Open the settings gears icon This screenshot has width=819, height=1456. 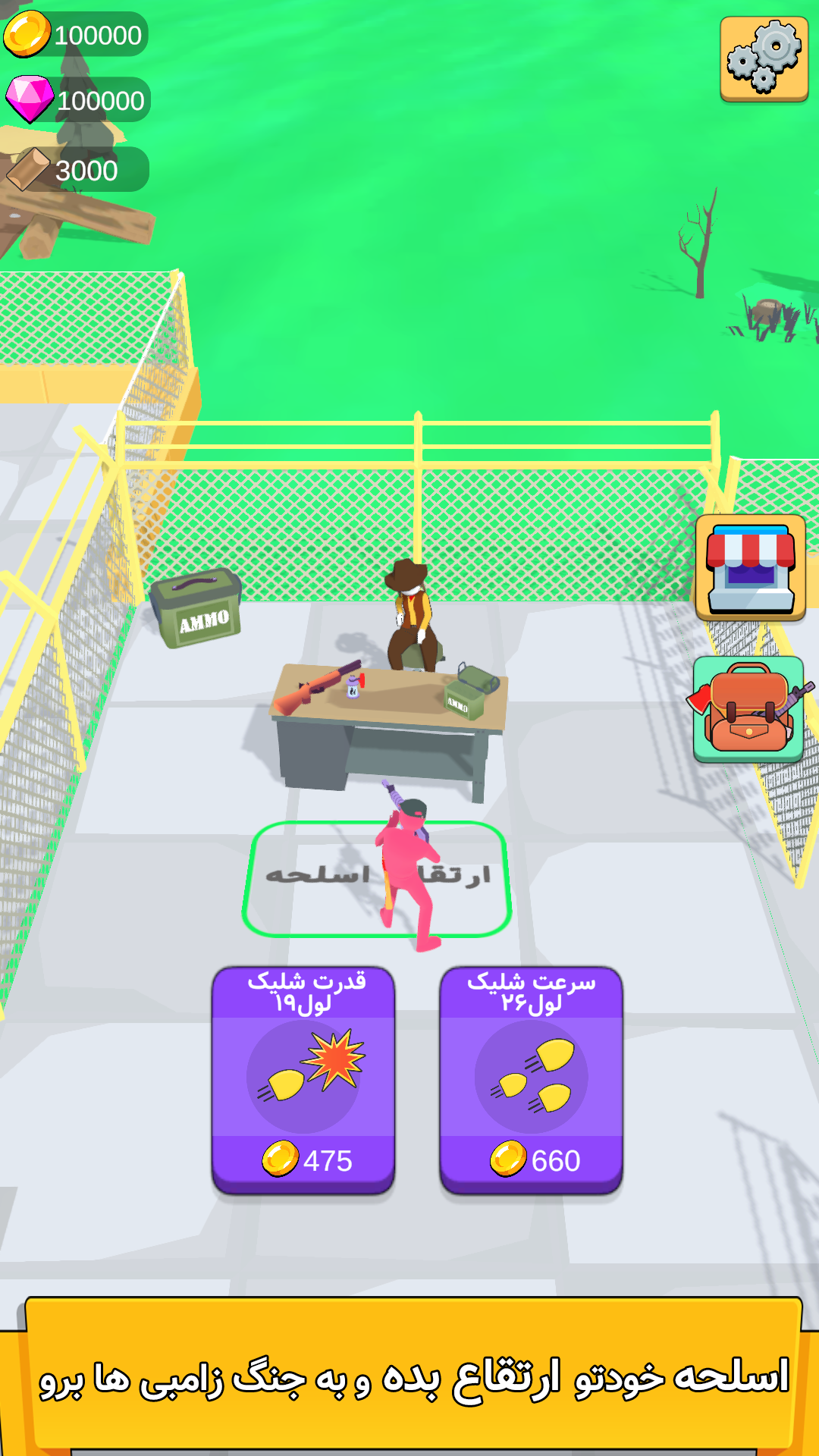764,58
